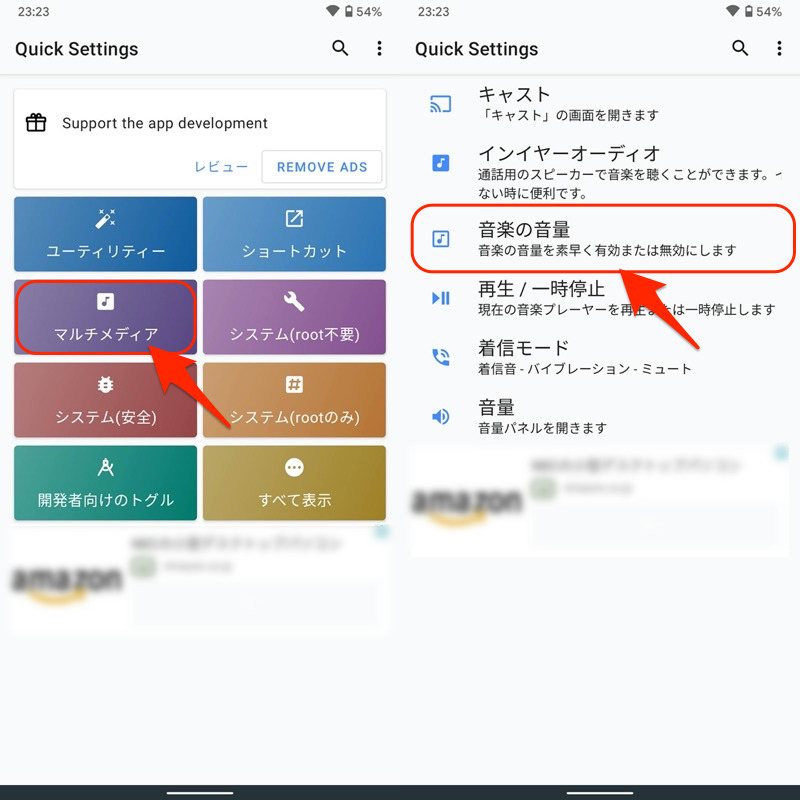
Task: Open the ユーティリティー category tile
Action: pos(105,234)
